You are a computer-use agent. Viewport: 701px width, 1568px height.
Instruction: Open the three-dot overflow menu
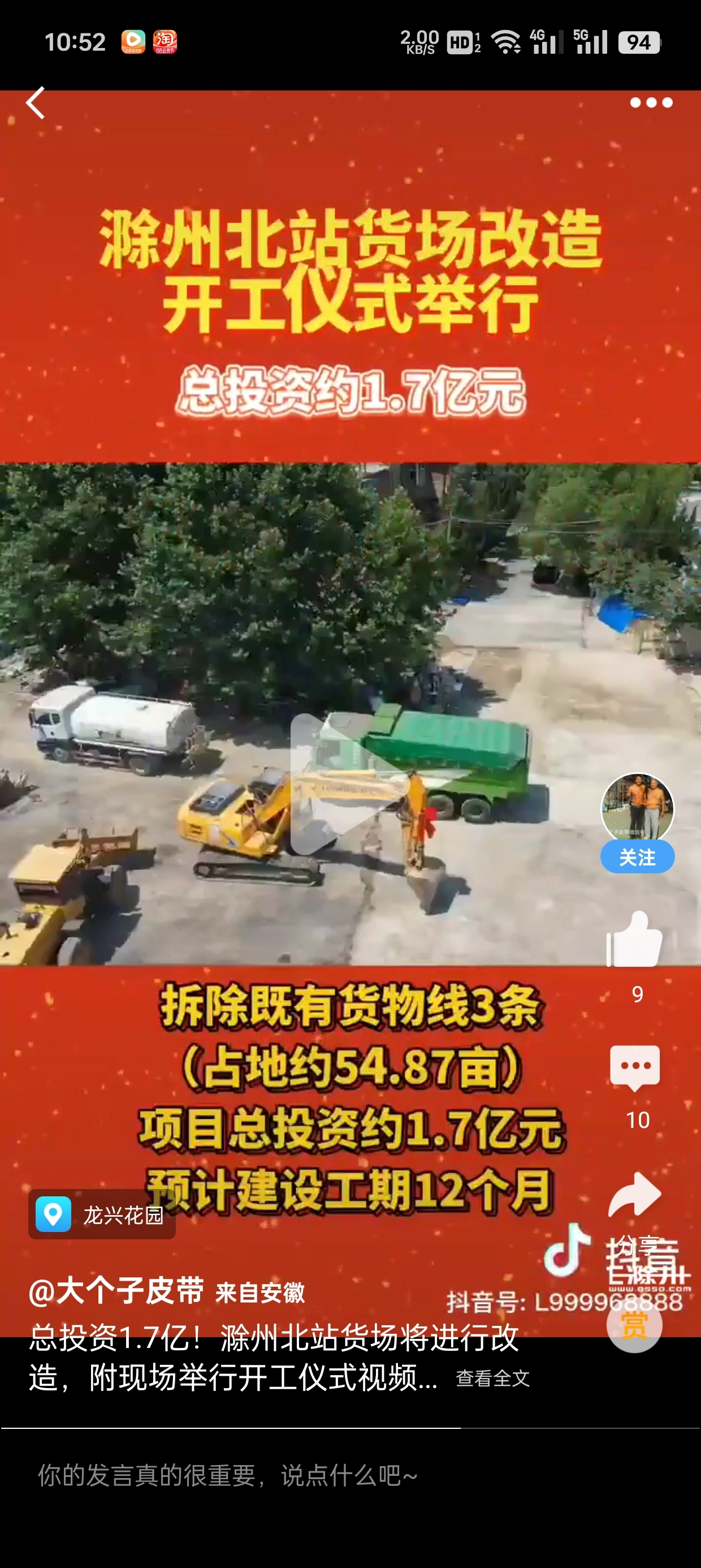click(651, 103)
